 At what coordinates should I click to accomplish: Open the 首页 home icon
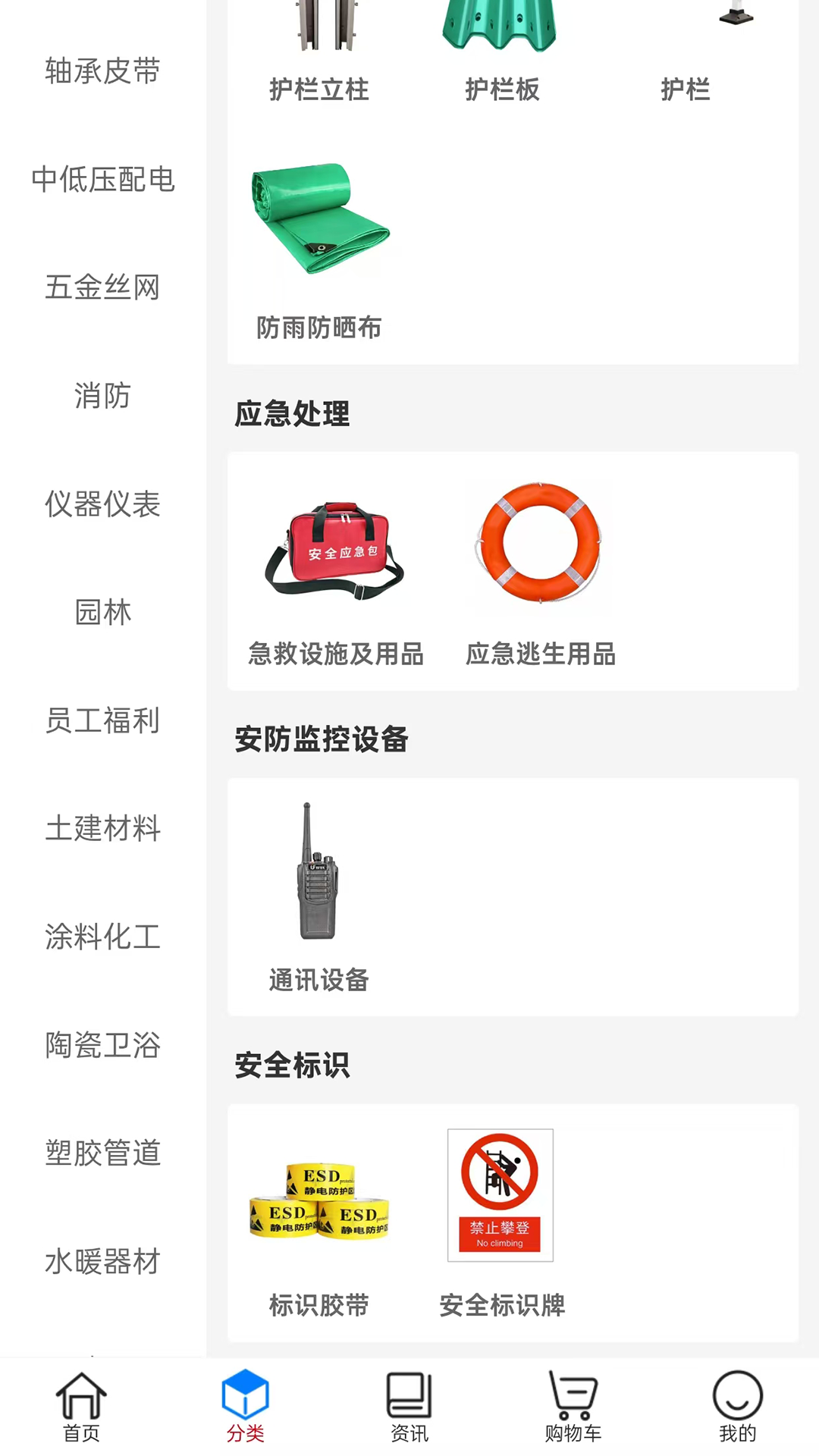[x=80, y=1407]
